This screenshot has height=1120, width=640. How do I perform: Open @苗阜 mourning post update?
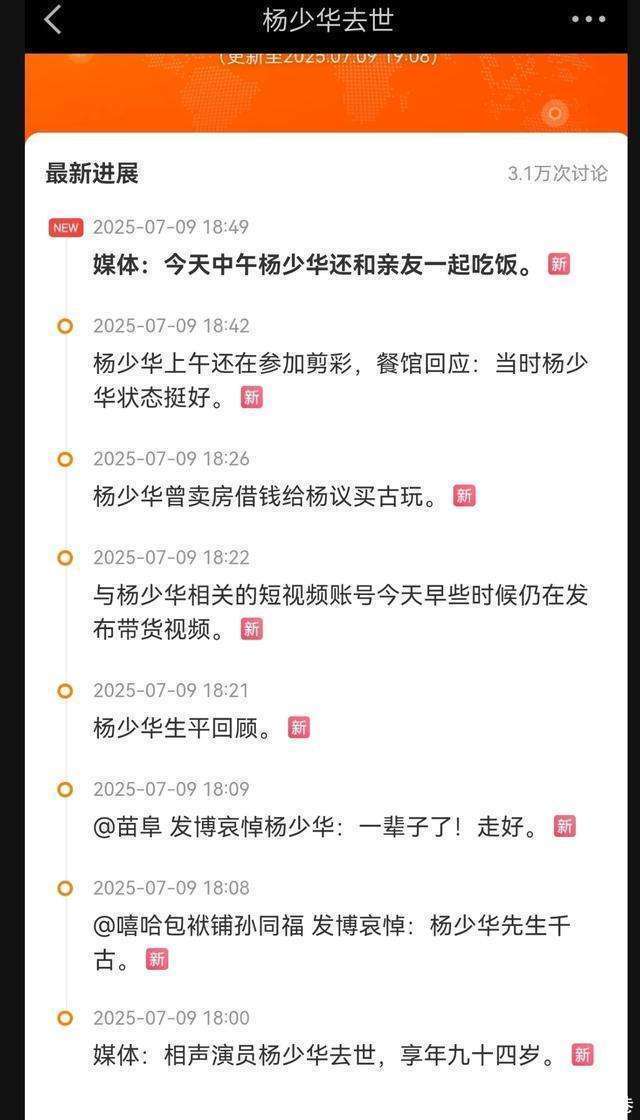click(x=317, y=827)
